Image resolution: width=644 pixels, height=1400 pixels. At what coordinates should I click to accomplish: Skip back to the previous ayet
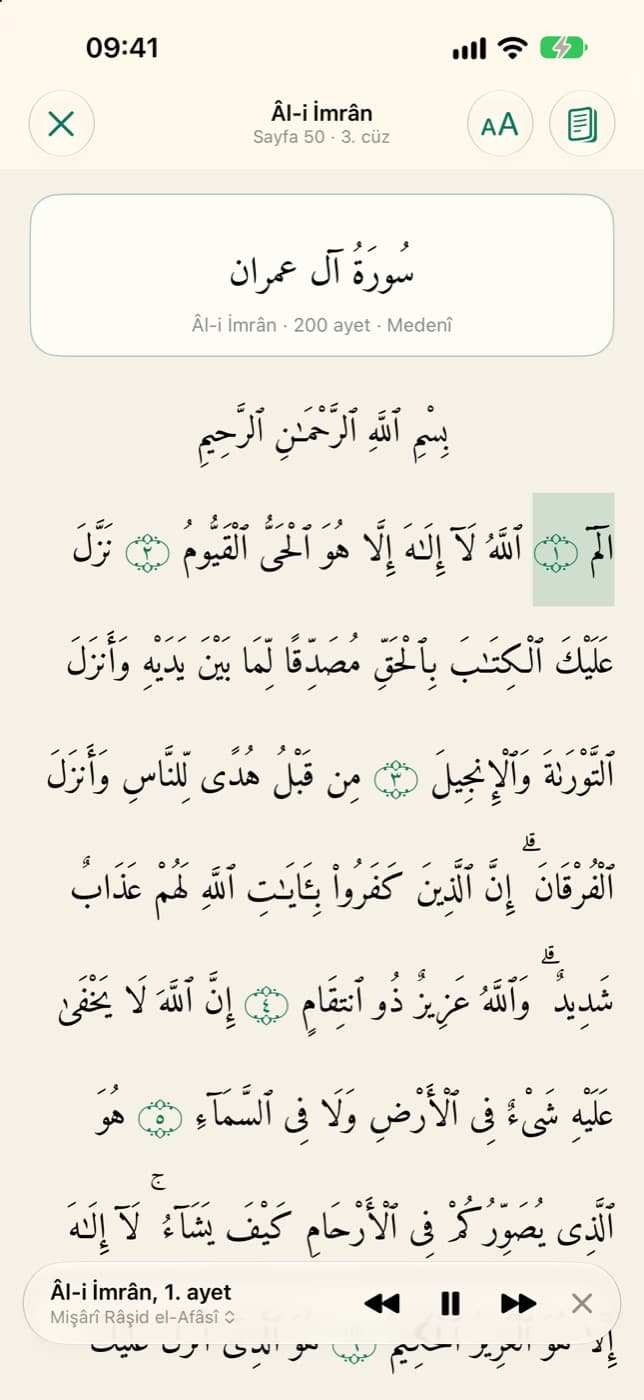[382, 1303]
